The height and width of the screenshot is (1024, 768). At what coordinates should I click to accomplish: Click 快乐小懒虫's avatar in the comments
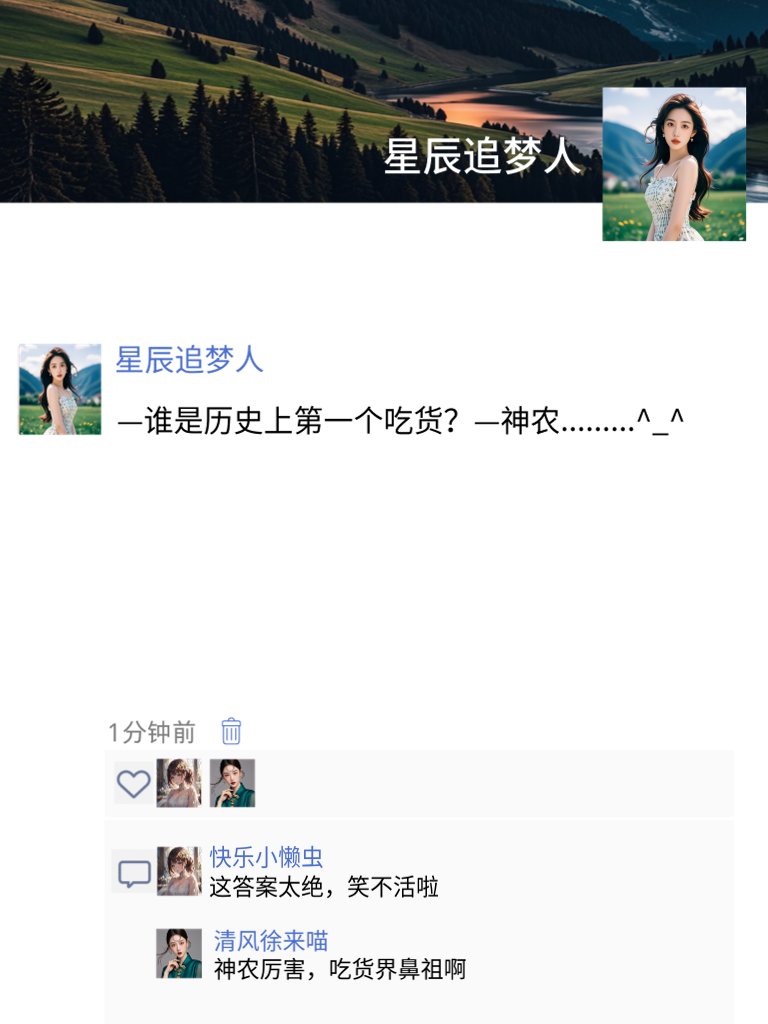point(177,866)
